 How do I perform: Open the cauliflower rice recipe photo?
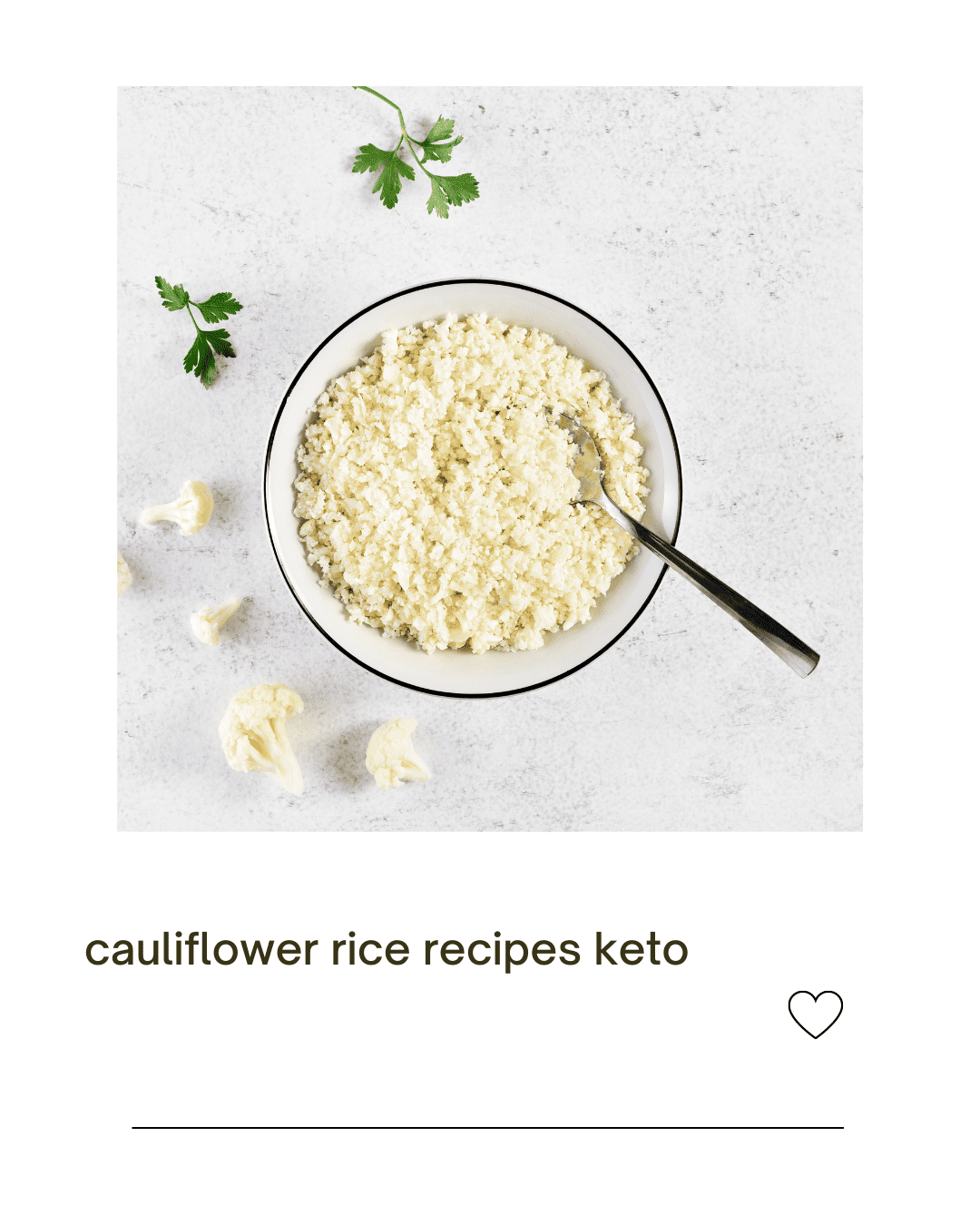(x=490, y=454)
